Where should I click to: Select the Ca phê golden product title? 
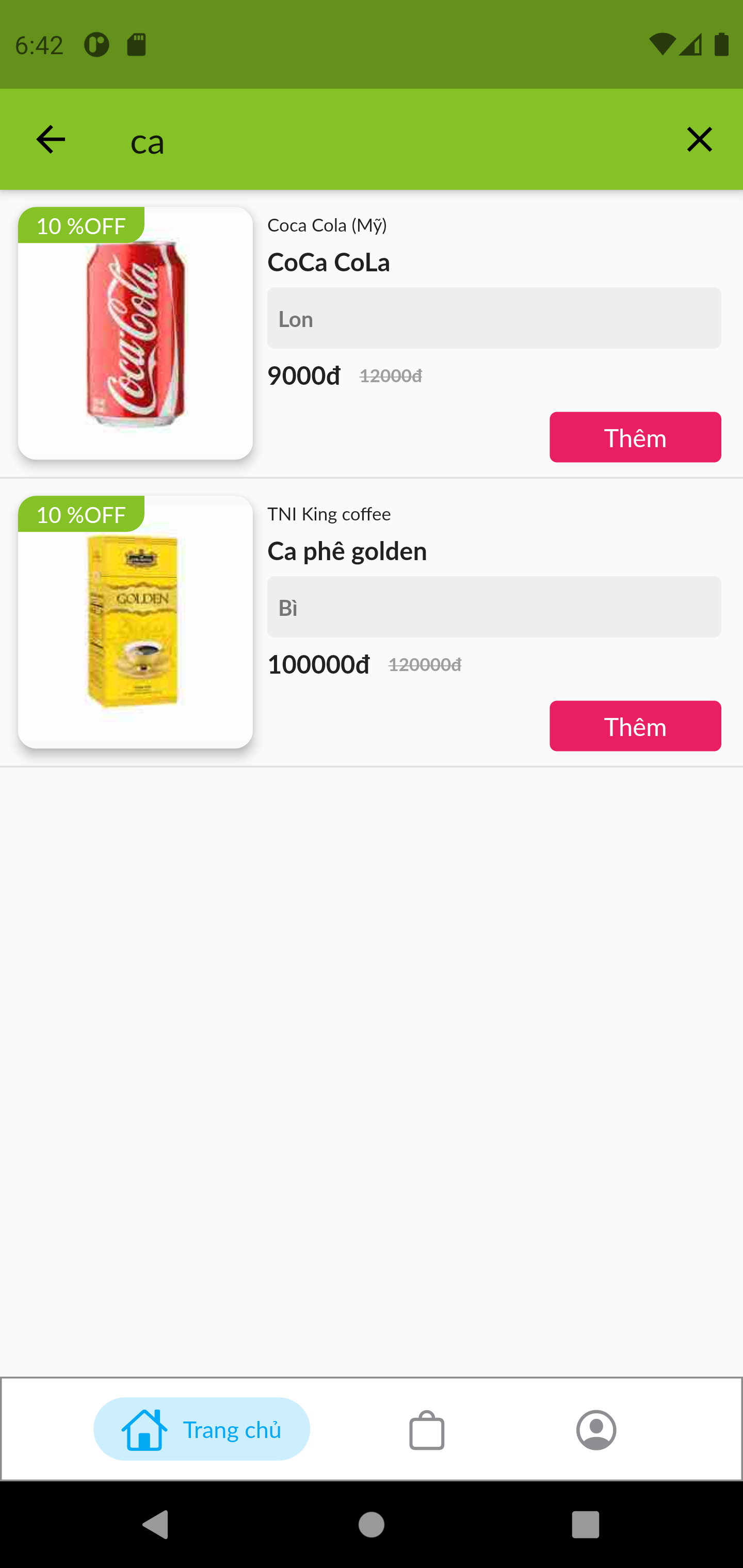tap(347, 550)
